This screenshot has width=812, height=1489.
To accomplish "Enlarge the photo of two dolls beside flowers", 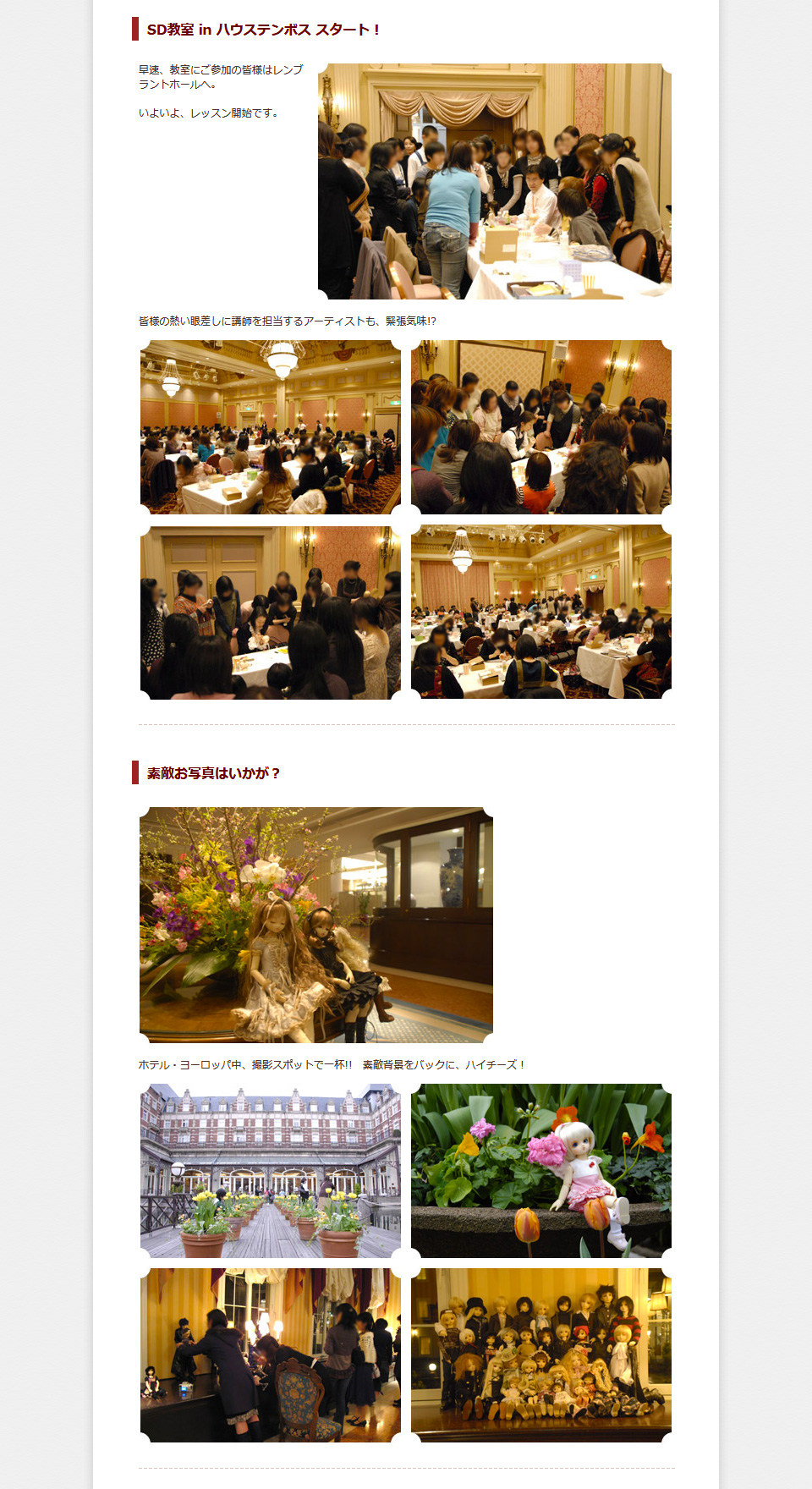I will pyautogui.click(x=315, y=925).
